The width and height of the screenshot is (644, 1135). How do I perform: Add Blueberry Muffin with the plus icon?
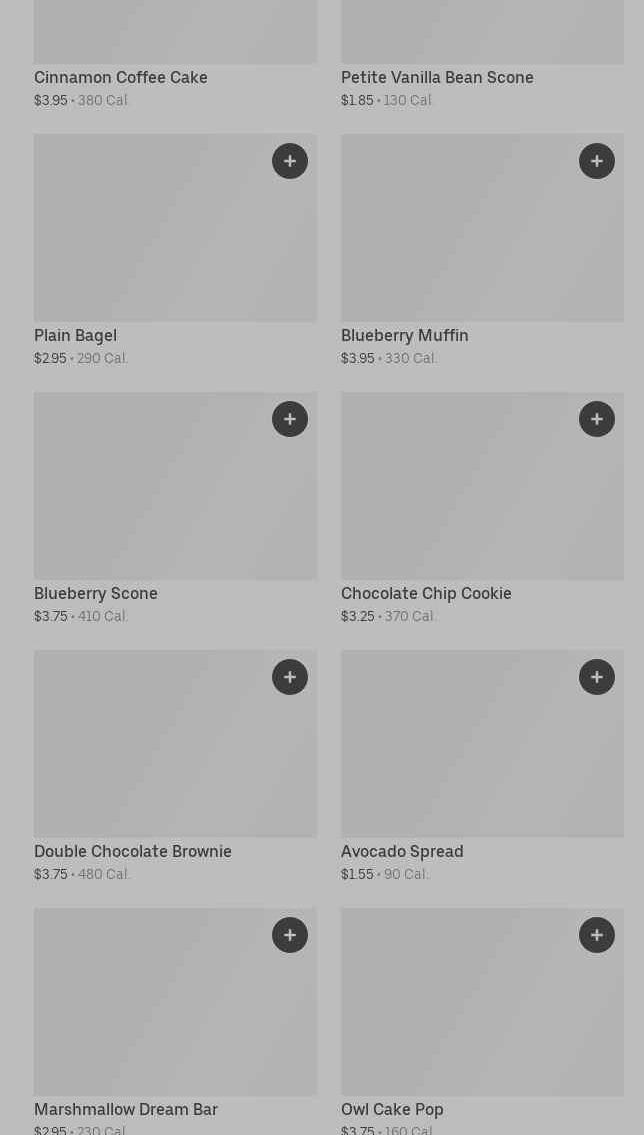point(597,161)
